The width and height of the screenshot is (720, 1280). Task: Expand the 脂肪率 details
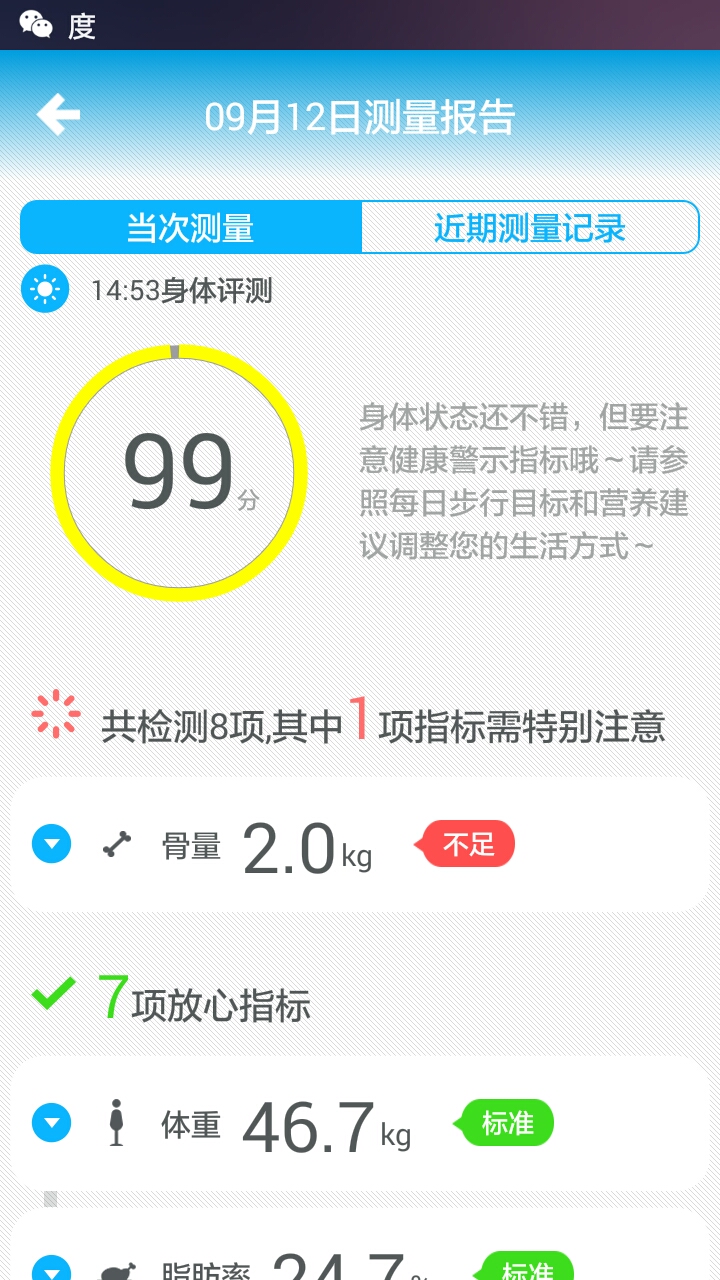click(x=52, y=1268)
